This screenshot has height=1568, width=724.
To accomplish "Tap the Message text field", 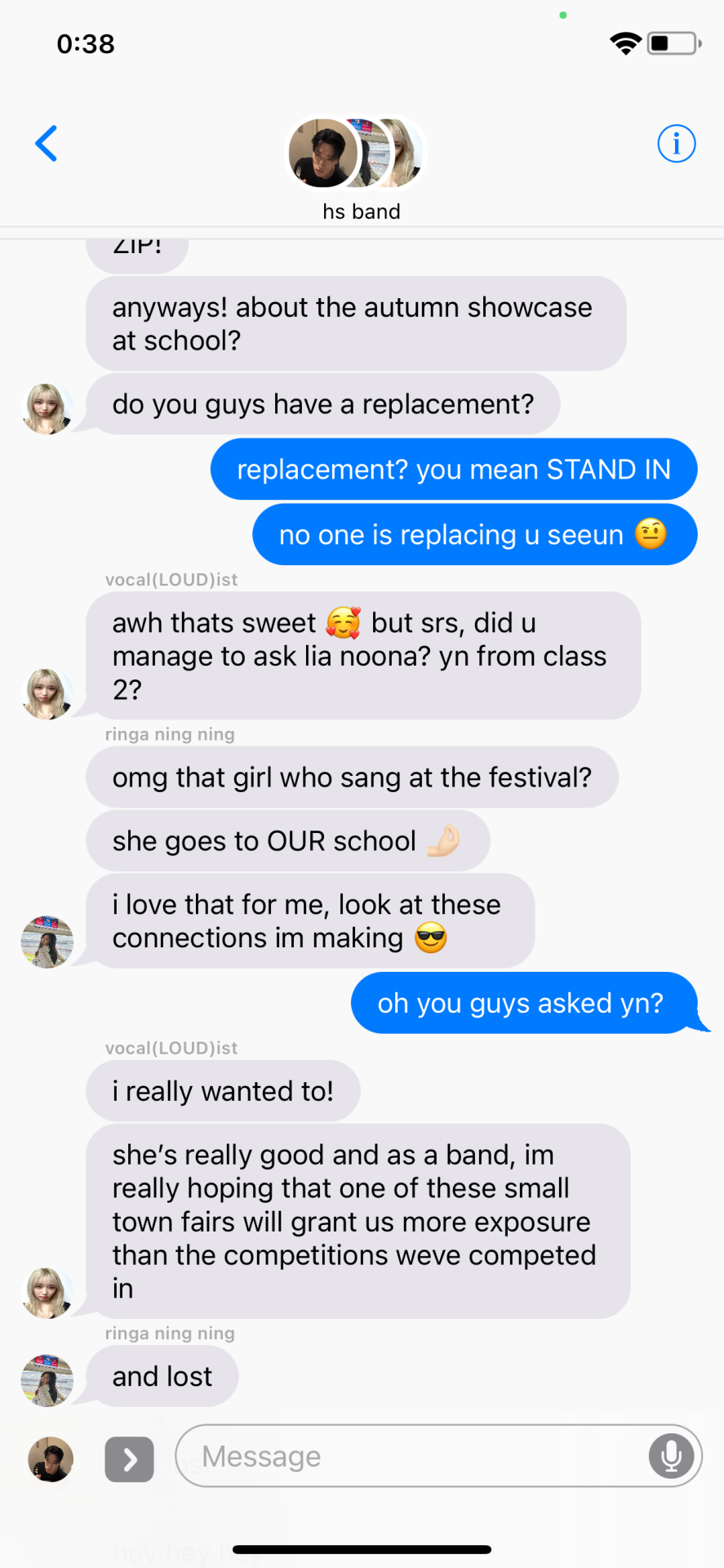I will [408, 1456].
